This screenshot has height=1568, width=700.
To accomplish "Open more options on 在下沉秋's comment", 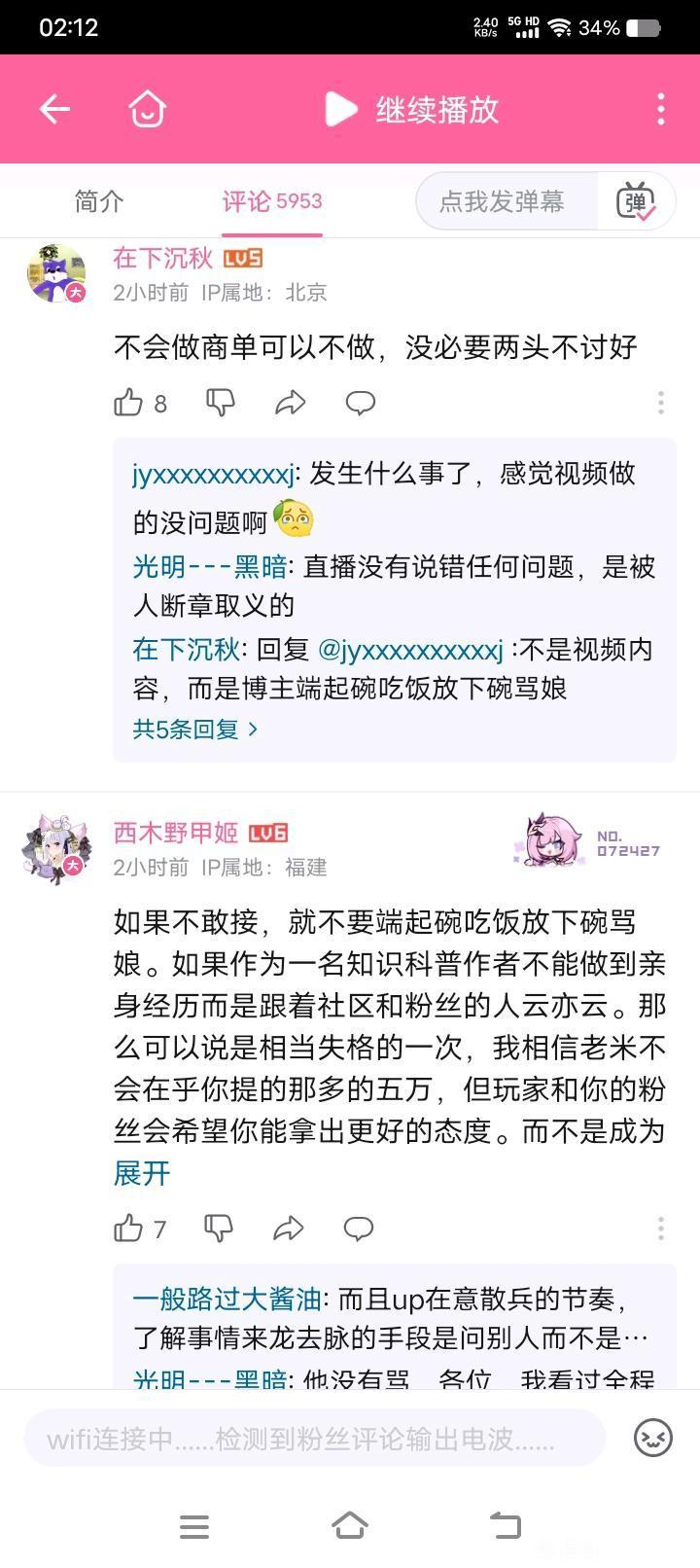I will click(x=661, y=403).
